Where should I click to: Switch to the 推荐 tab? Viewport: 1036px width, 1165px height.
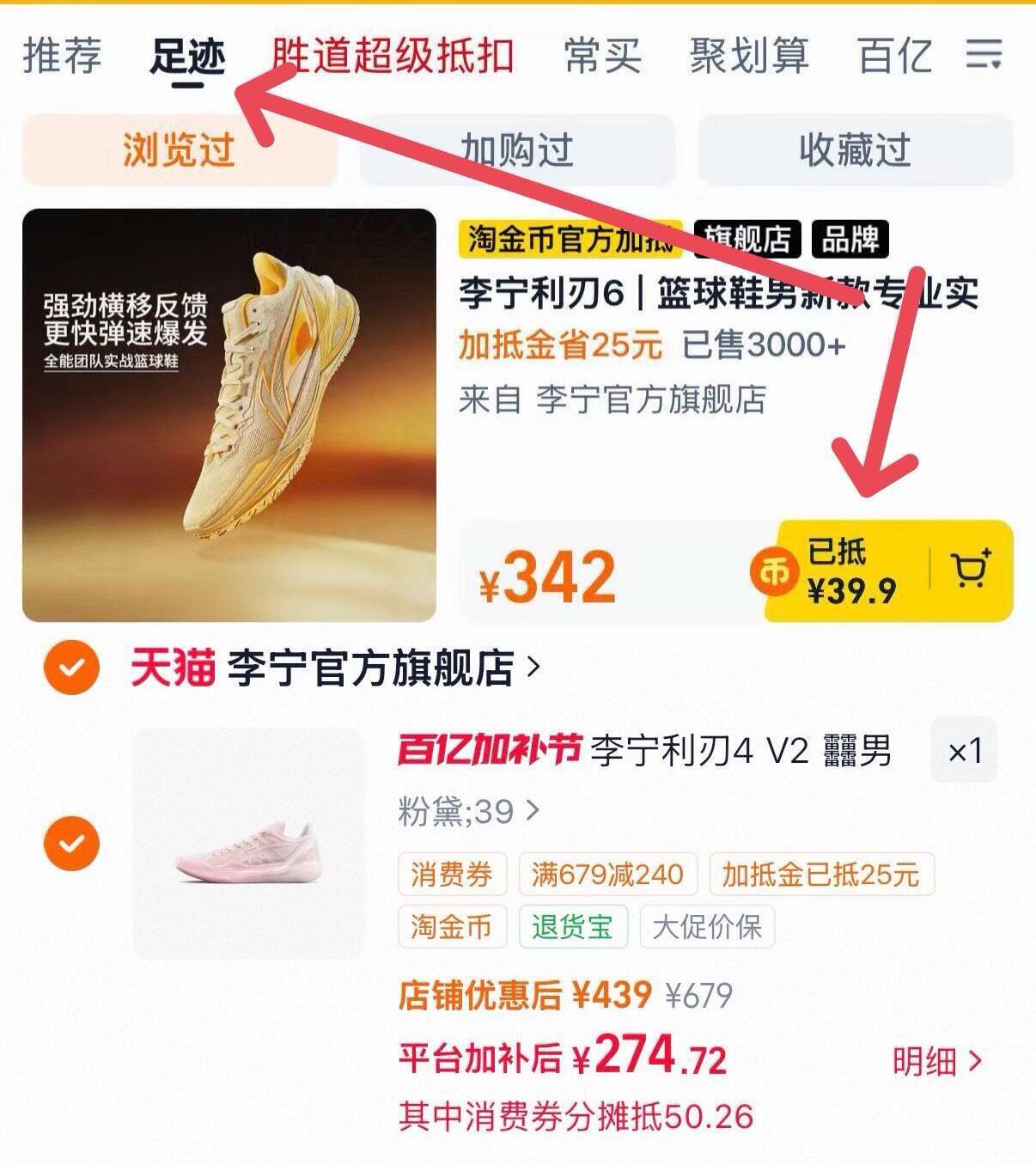(x=62, y=57)
